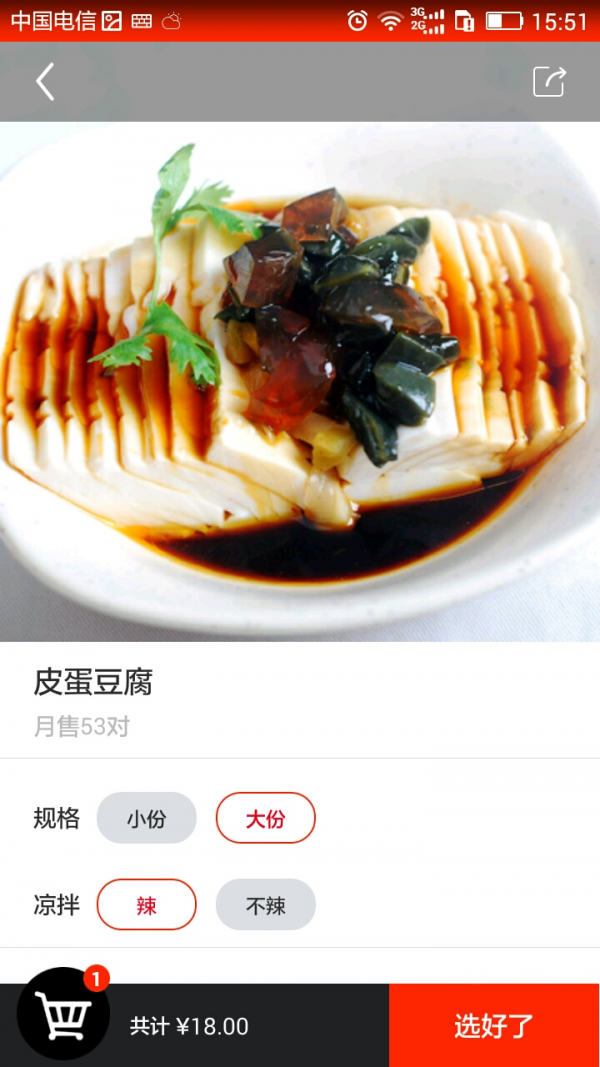
Task: Go back using the top-left arrow
Action: tap(45, 82)
